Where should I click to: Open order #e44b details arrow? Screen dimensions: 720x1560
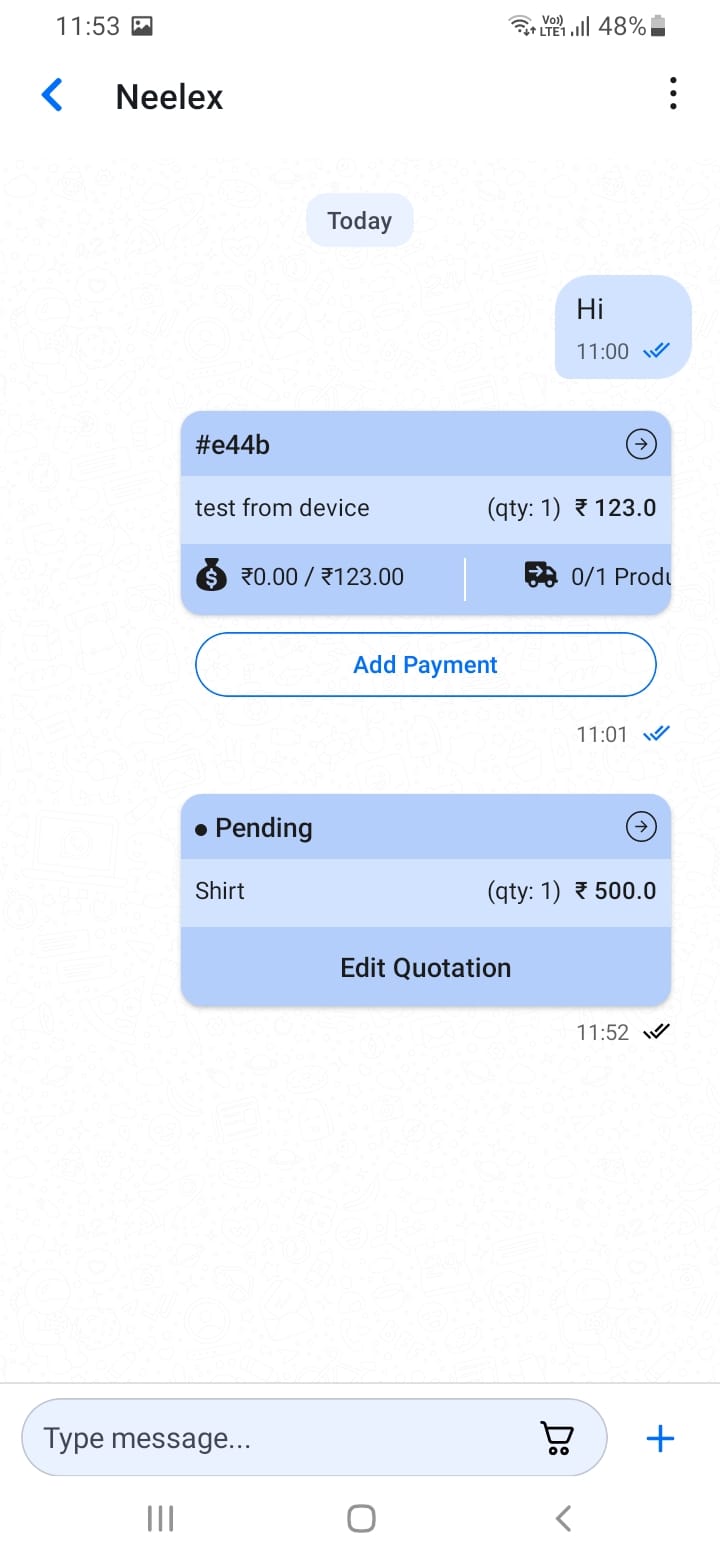point(641,444)
